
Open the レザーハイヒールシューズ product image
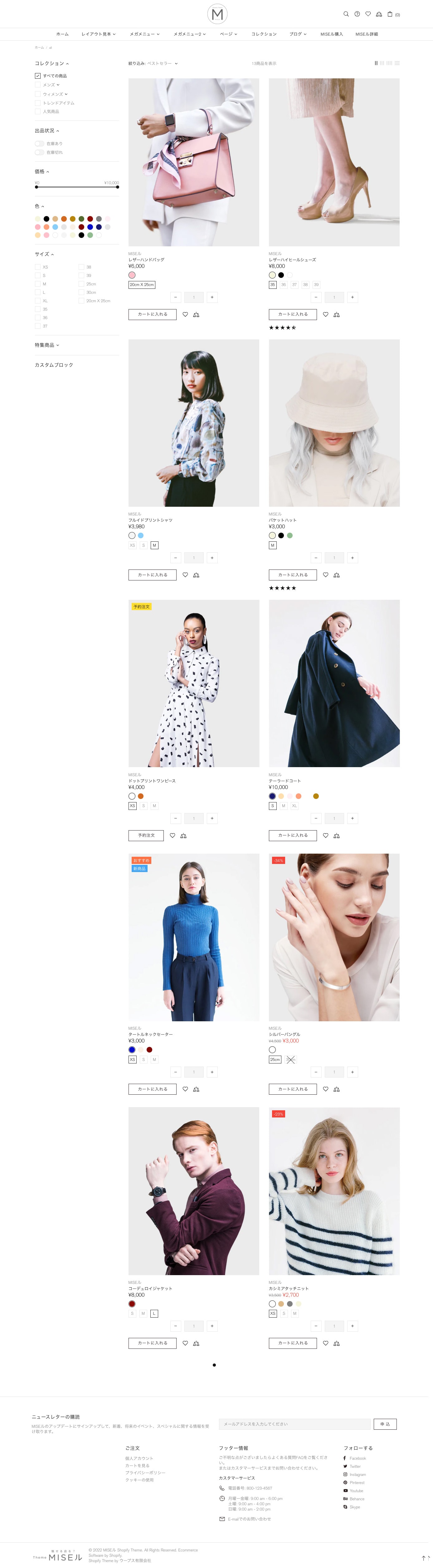click(x=334, y=162)
